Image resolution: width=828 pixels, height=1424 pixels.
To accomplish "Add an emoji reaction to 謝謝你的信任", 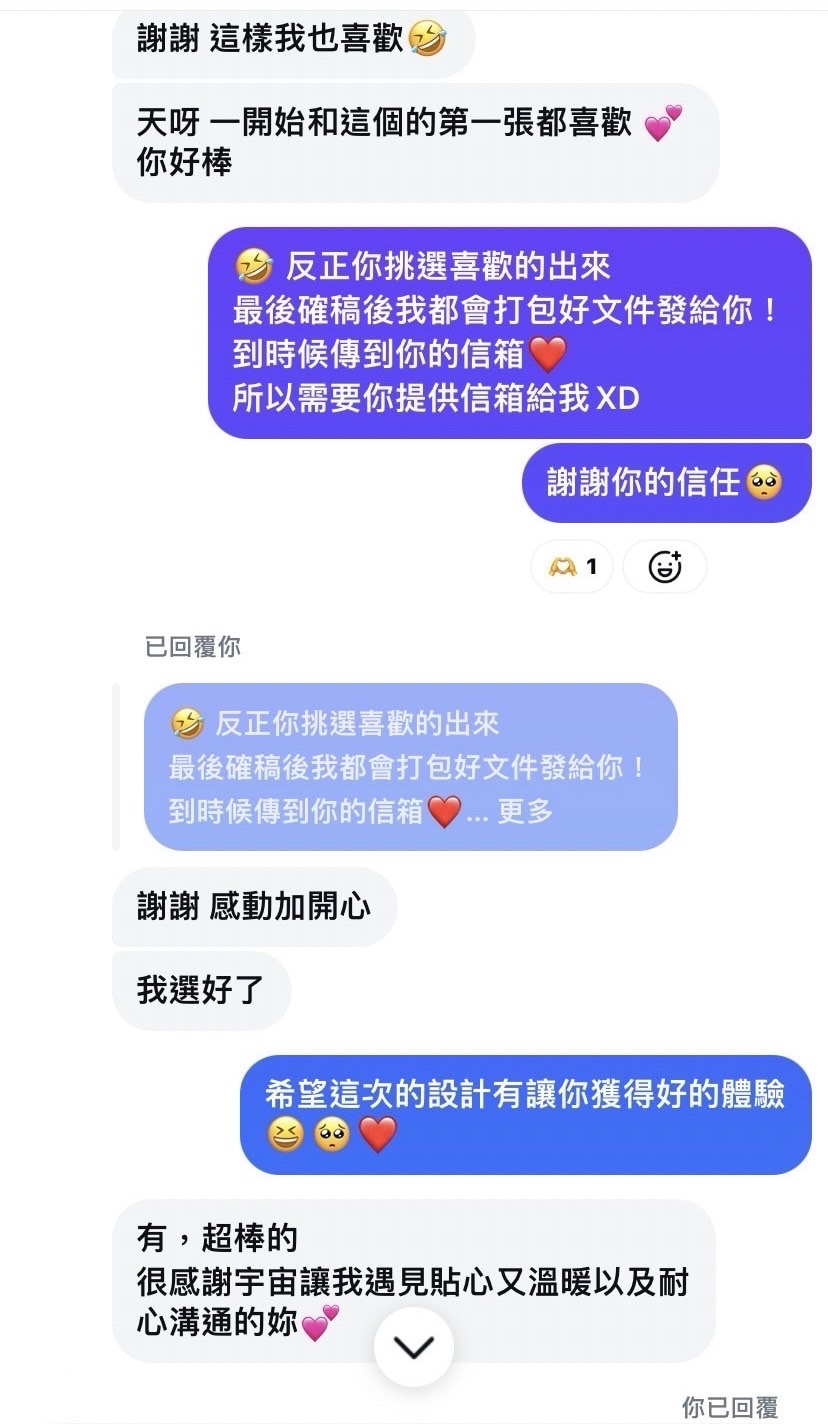I will [x=665, y=567].
